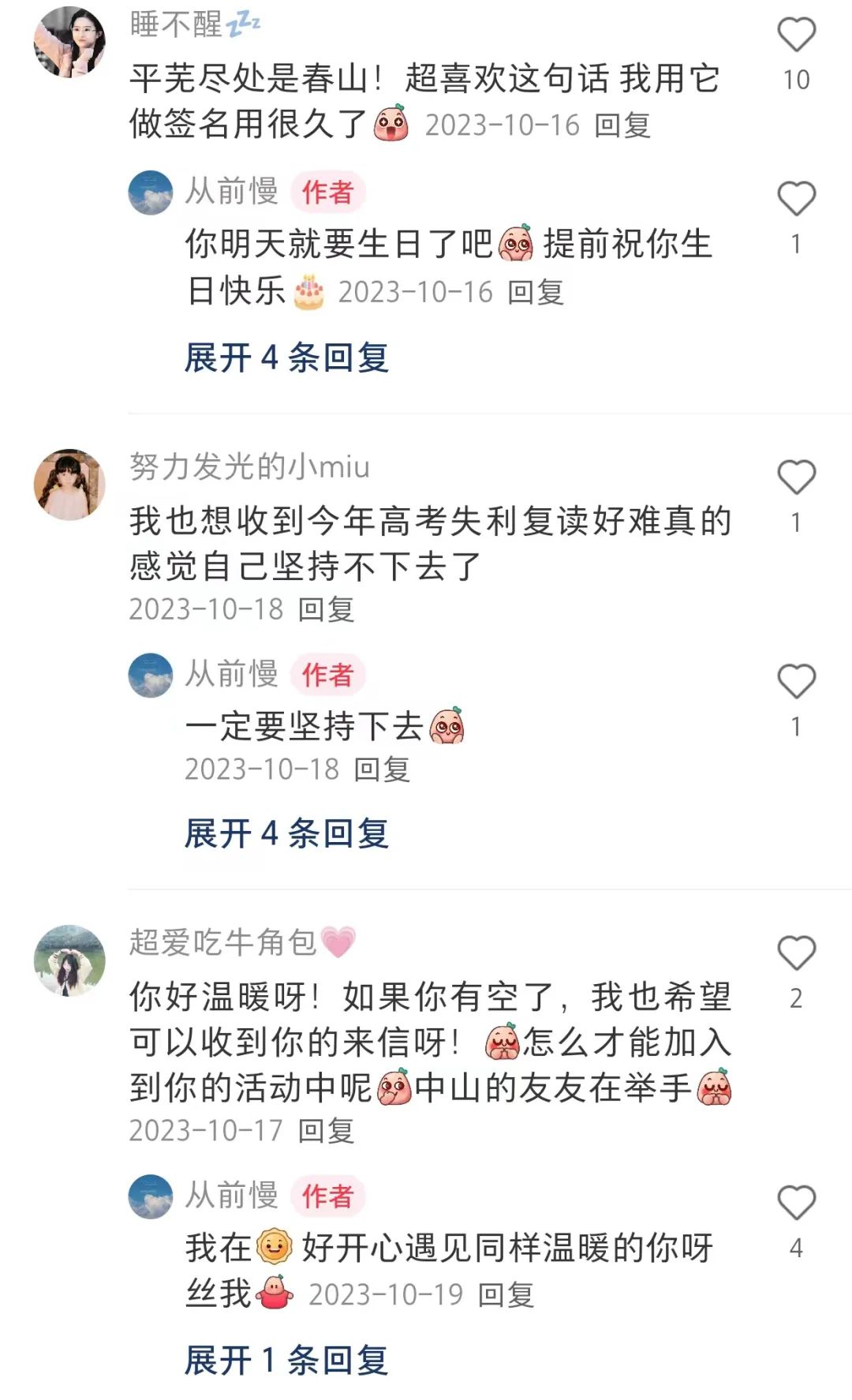
Task: Expand 4 replies under 睡不醒's comment
Action: [x=286, y=358]
